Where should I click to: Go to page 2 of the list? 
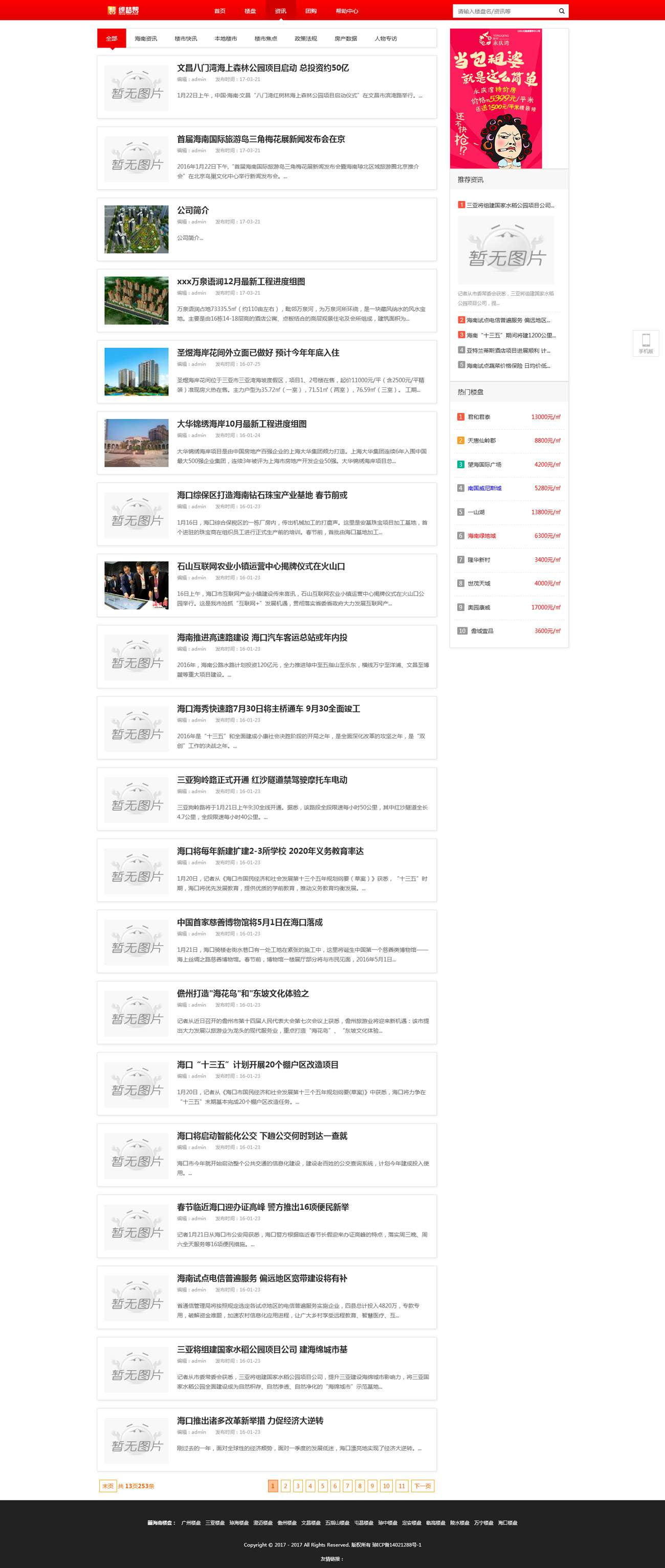[285, 1486]
